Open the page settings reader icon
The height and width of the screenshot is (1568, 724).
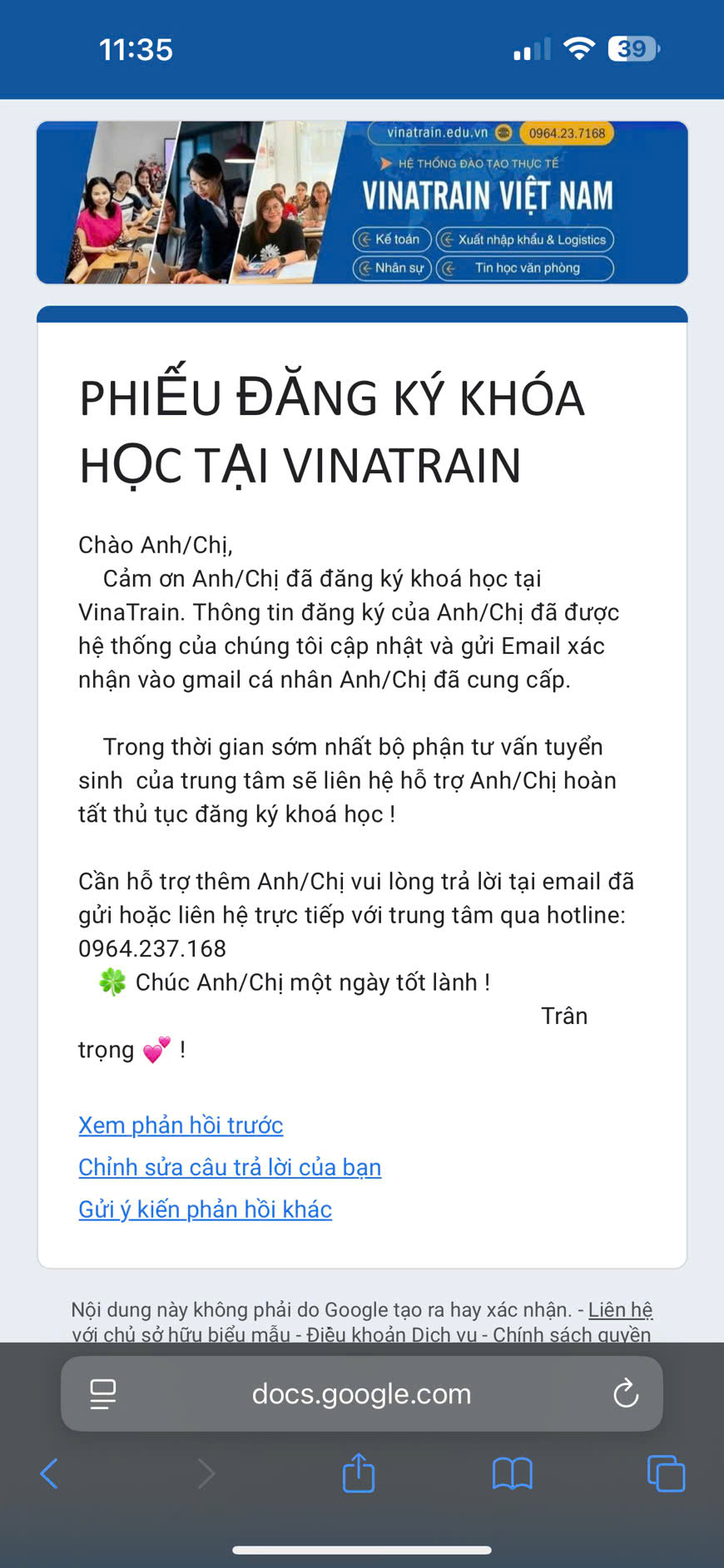point(103,1394)
